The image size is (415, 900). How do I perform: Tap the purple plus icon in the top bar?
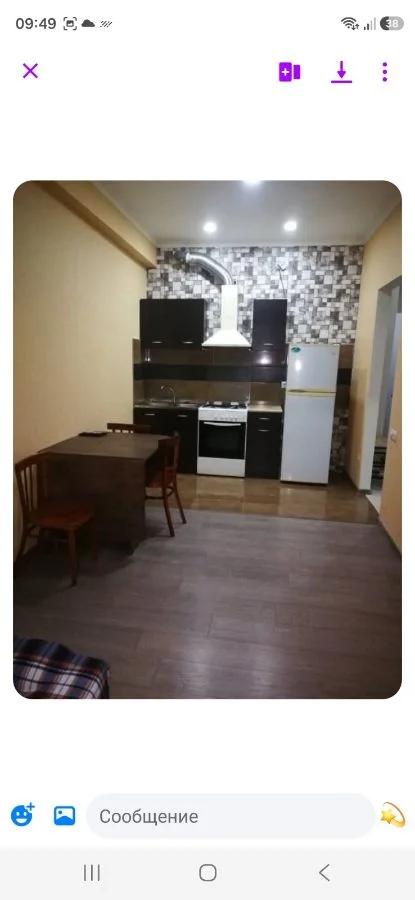290,72
